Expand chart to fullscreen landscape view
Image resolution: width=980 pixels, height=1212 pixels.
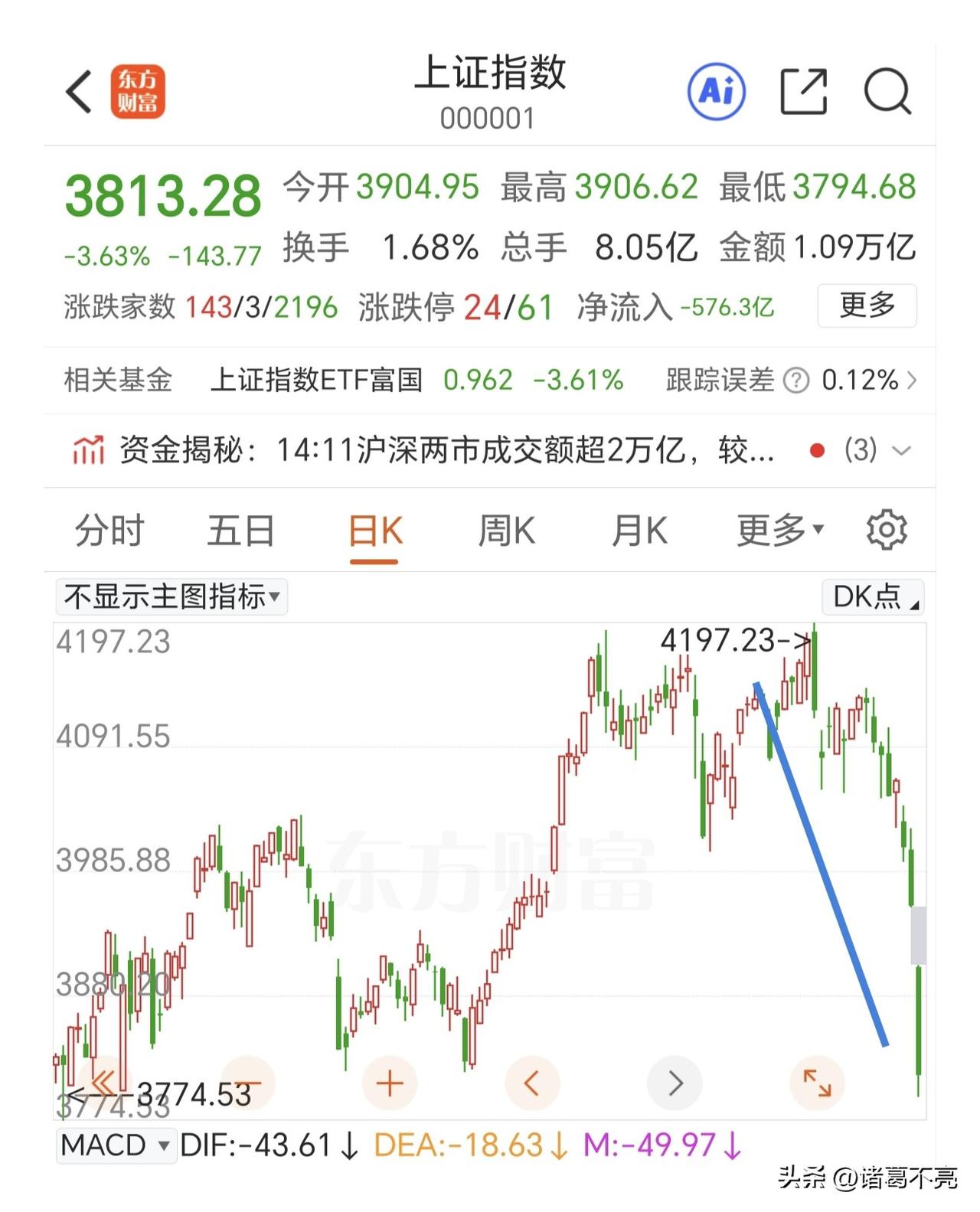click(817, 1083)
